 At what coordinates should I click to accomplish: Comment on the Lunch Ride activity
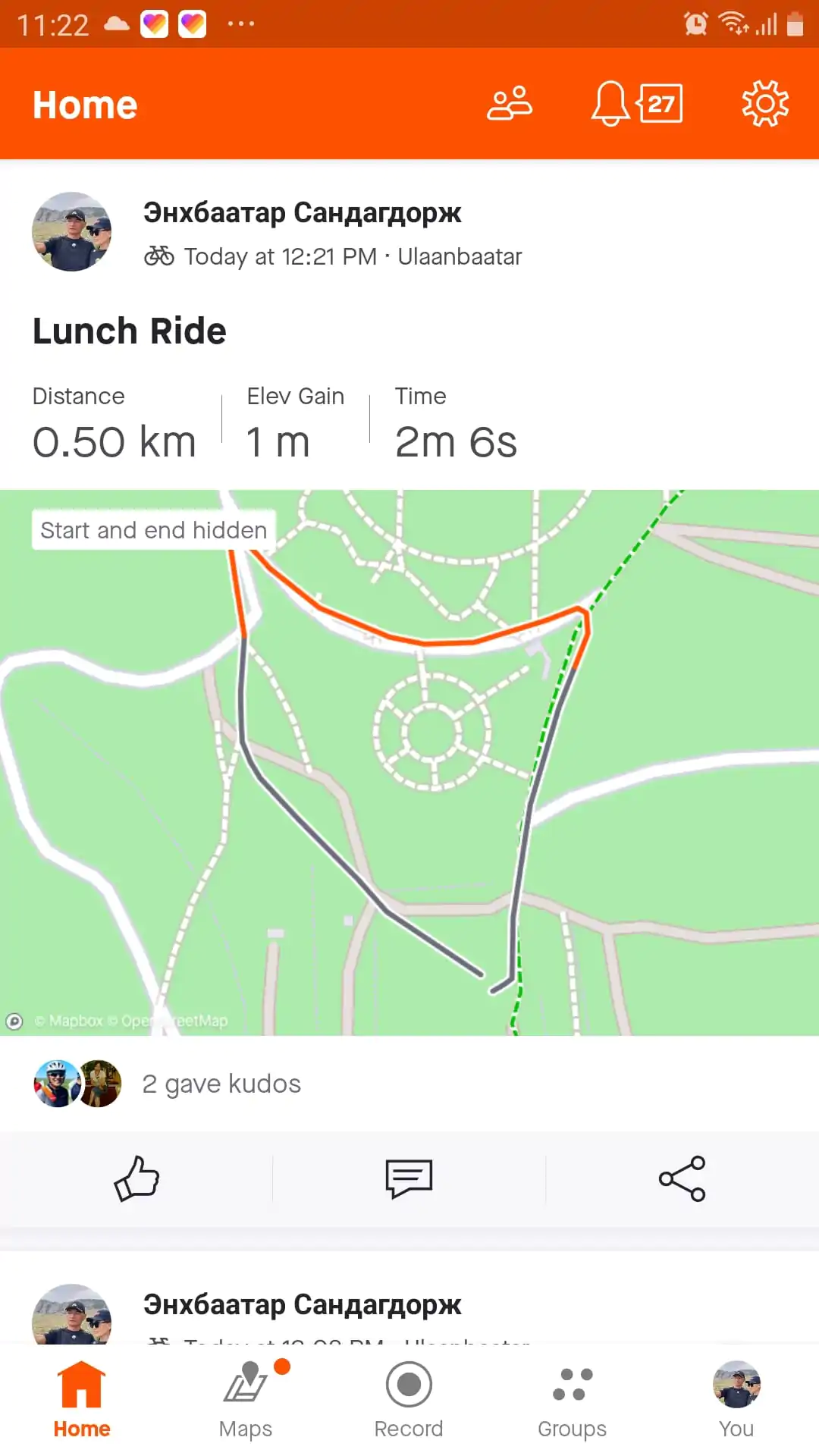click(409, 1178)
